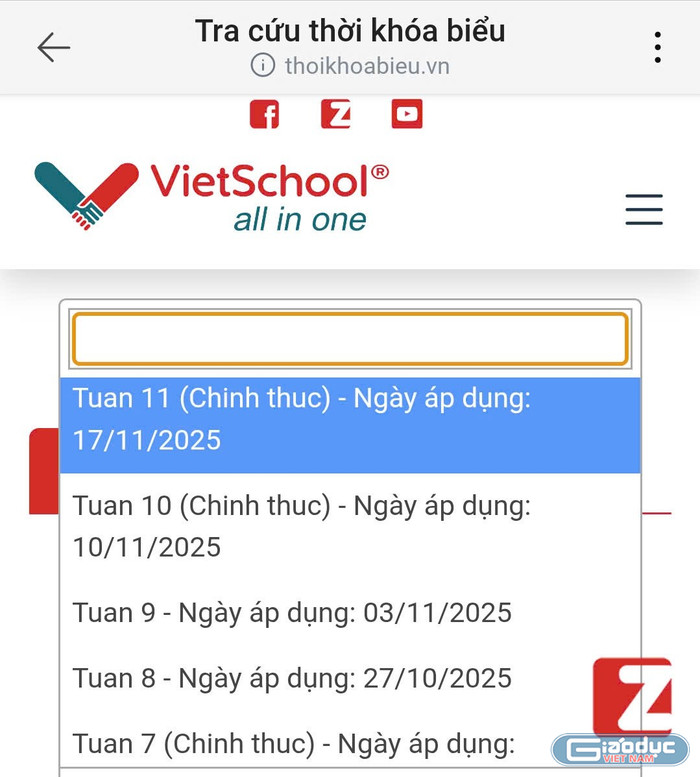Open the VietSchool YouTube channel
Screen dimensions: 700x777
[407, 114]
